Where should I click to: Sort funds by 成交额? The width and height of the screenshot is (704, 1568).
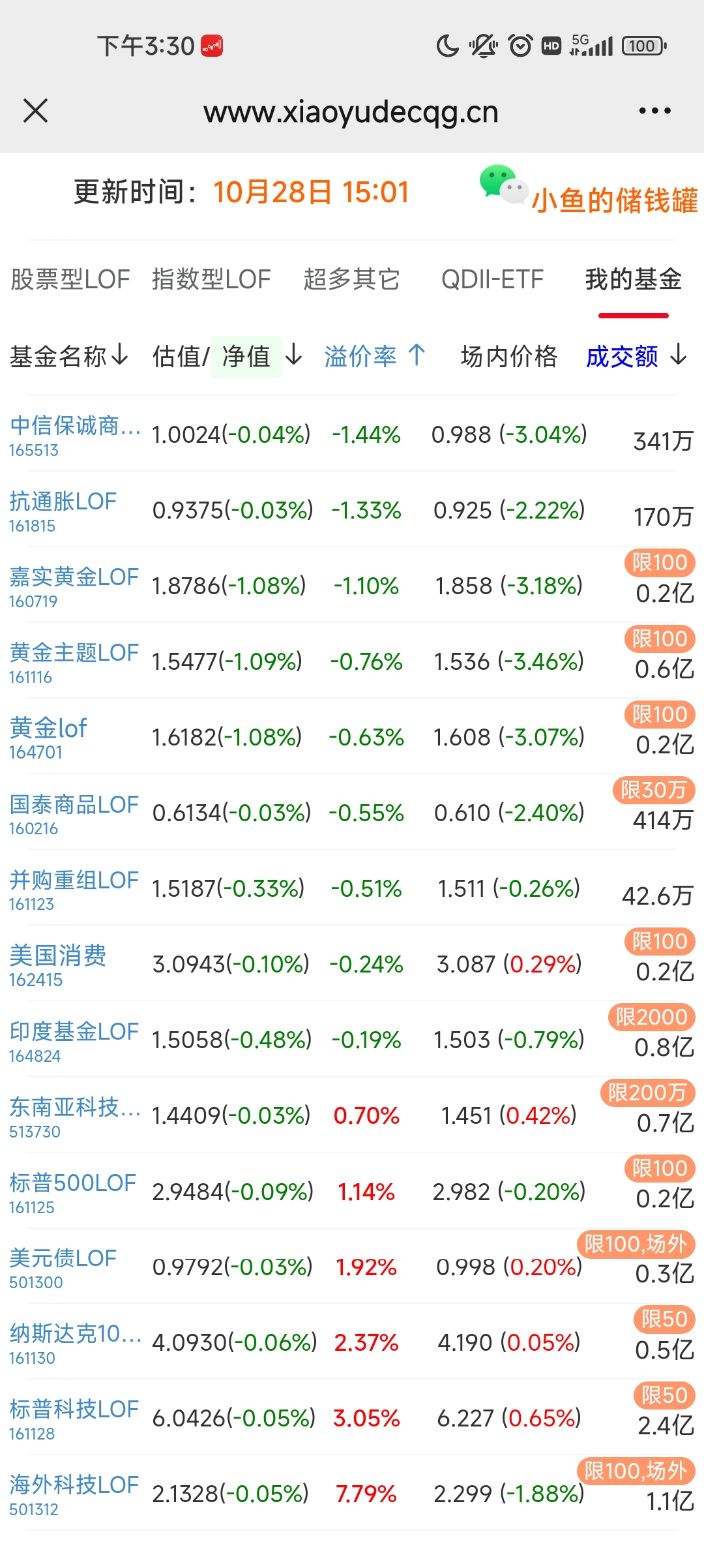[636, 356]
